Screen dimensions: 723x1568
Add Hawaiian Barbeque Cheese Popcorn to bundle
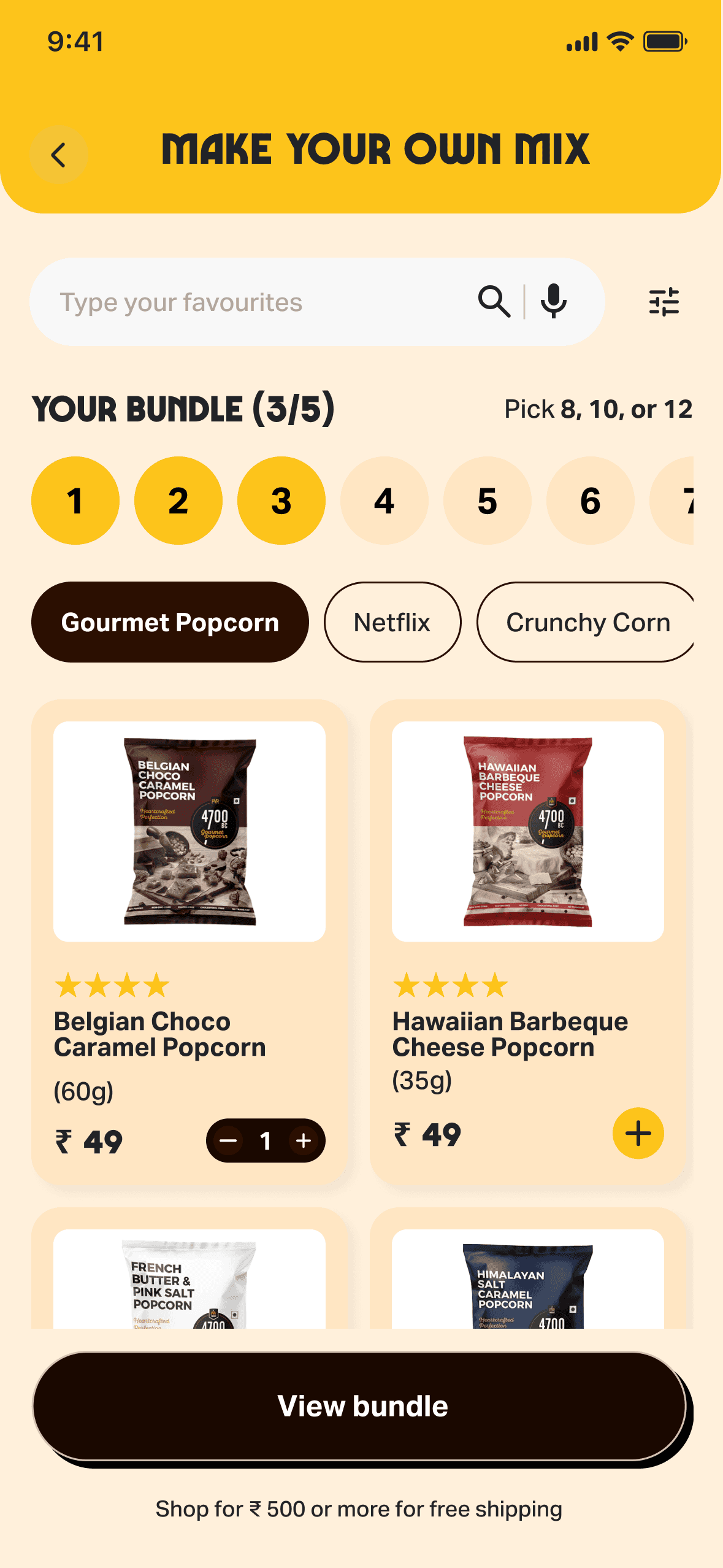[x=638, y=1133]
